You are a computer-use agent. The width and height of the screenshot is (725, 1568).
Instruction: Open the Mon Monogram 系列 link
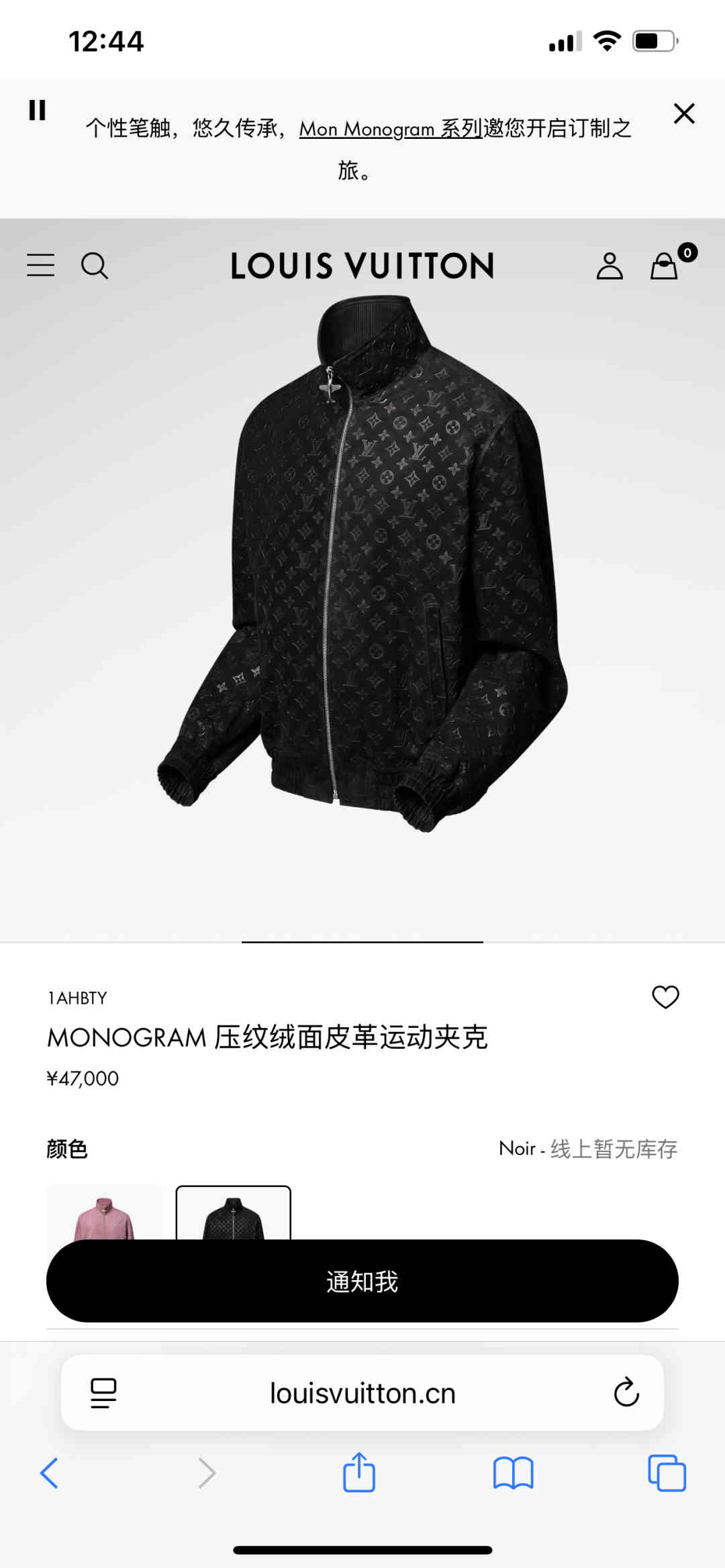point(391,128)
